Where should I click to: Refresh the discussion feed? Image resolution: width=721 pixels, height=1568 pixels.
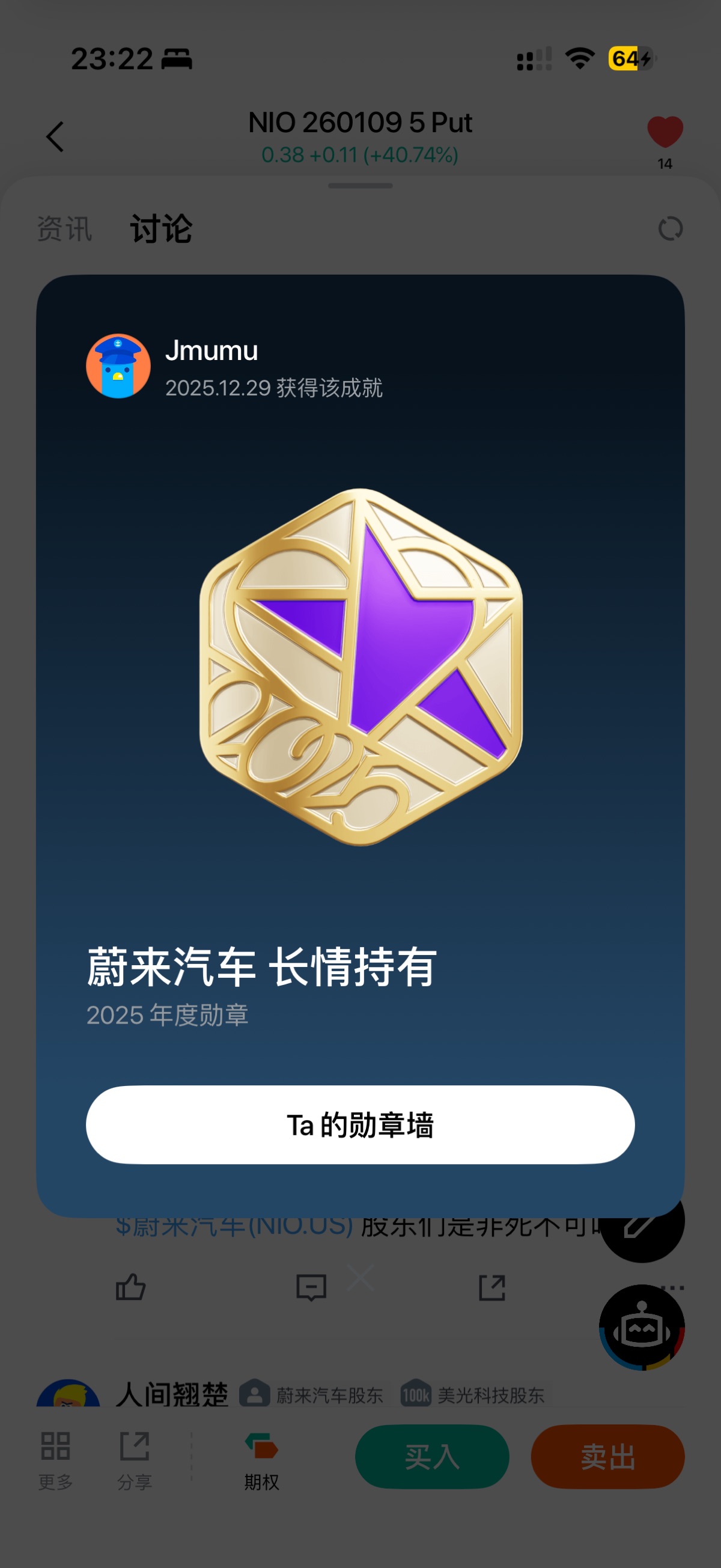pyautogui.click(x=671, y=230)
